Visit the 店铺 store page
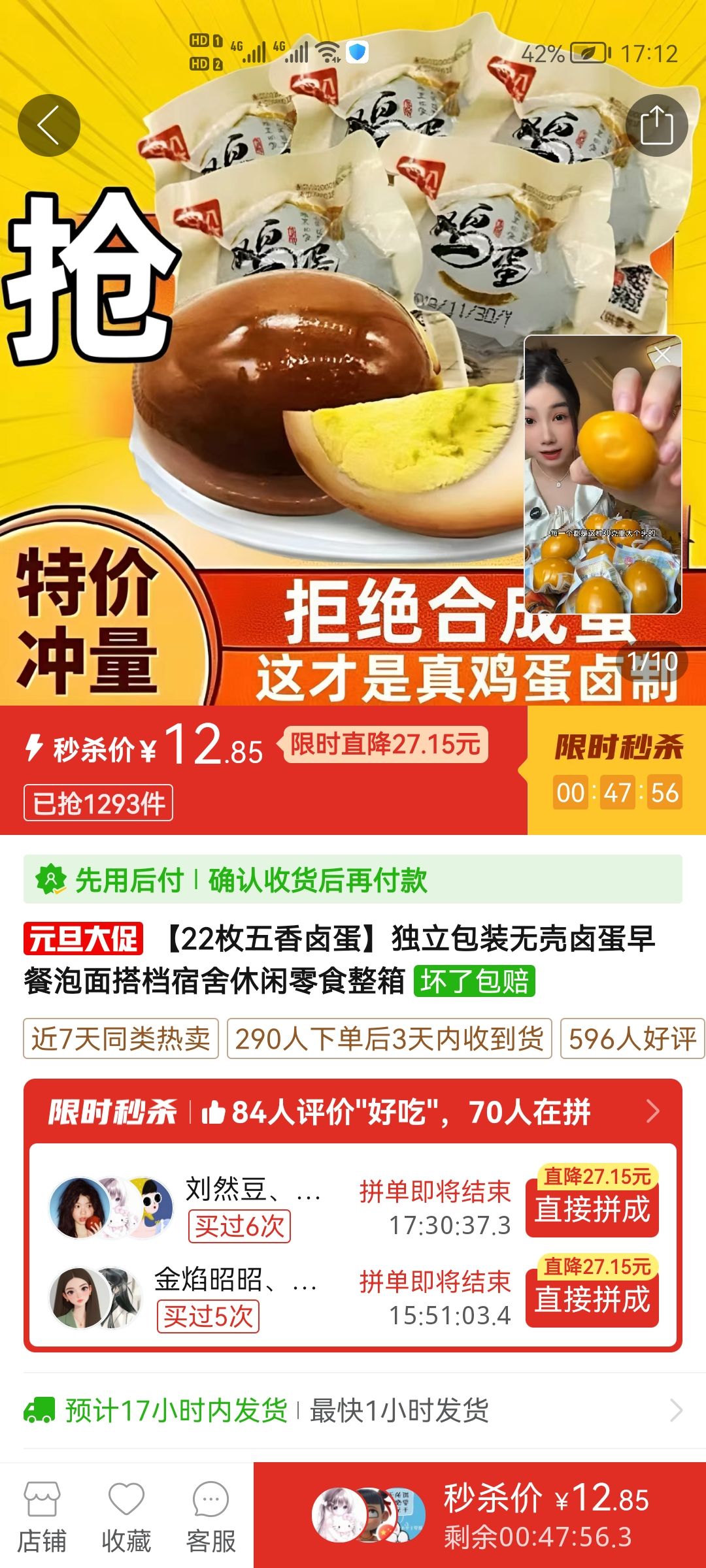The image size is (706, 1568). [42, 1517]
